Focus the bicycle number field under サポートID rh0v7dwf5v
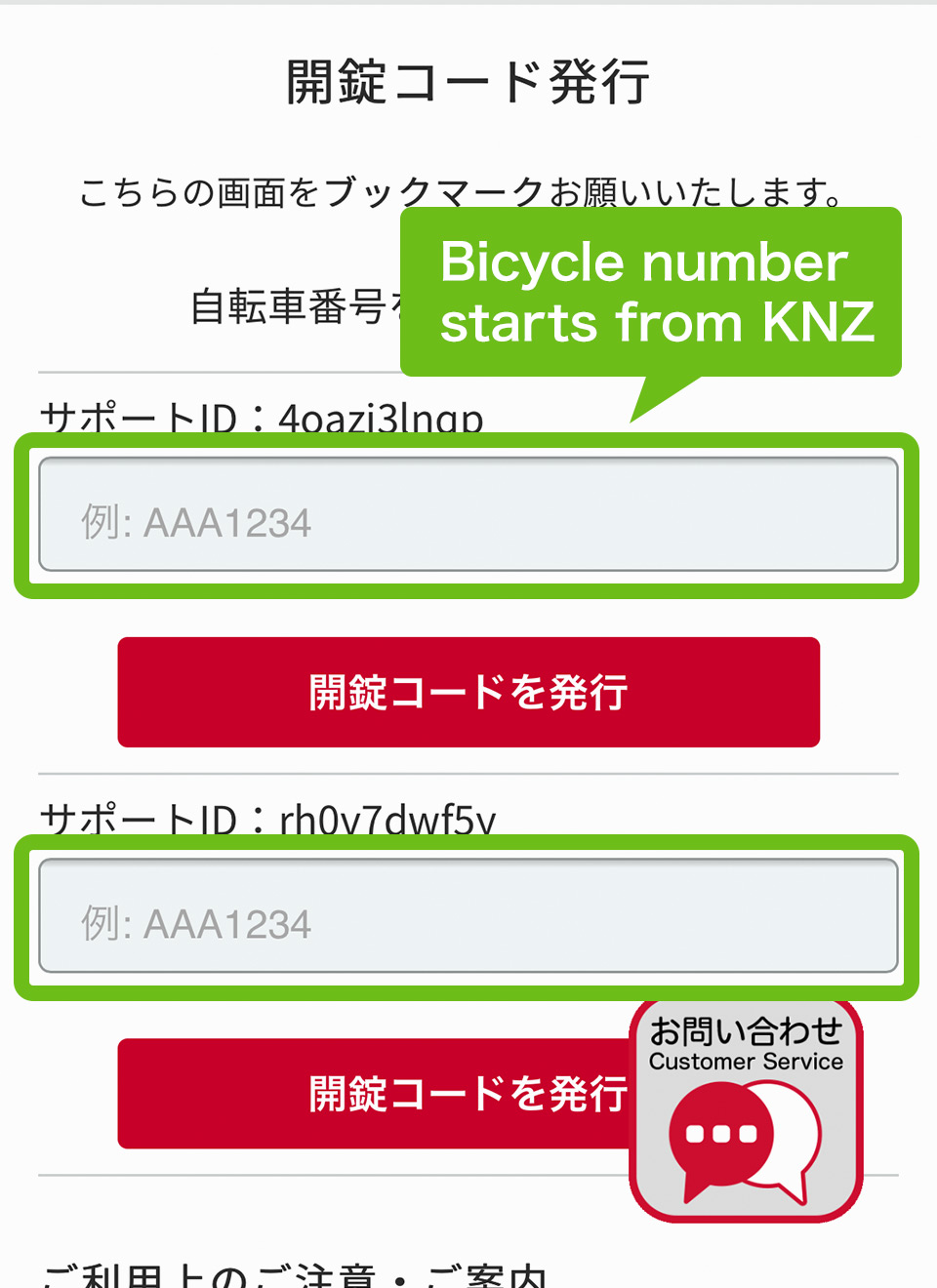The height and width of the screenshot is (1288, 937). click(468, 915)
